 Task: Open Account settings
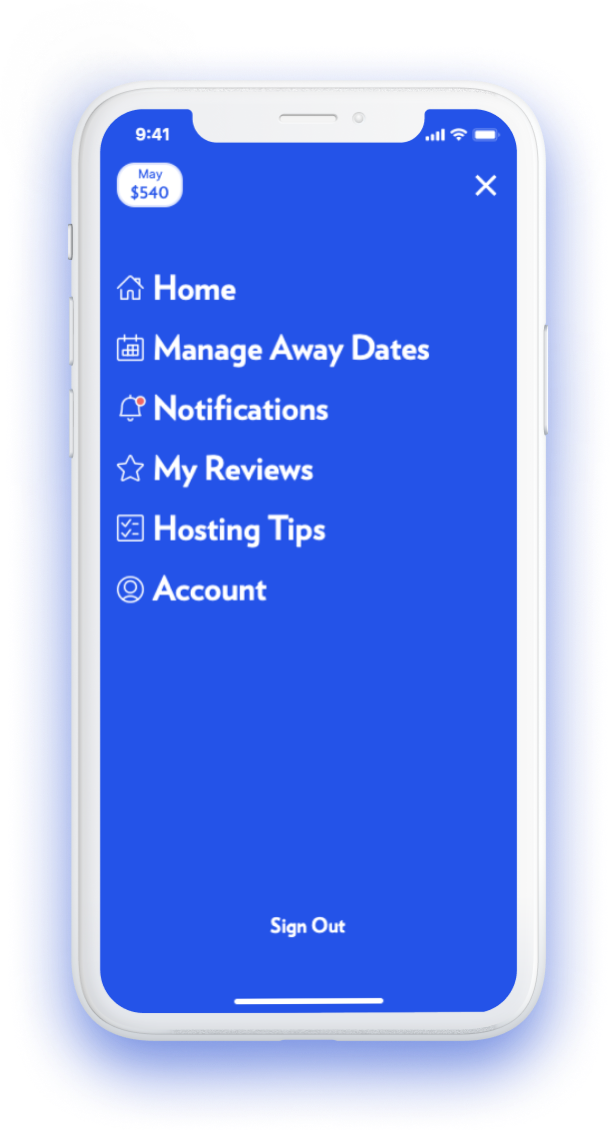coord(191,590)
